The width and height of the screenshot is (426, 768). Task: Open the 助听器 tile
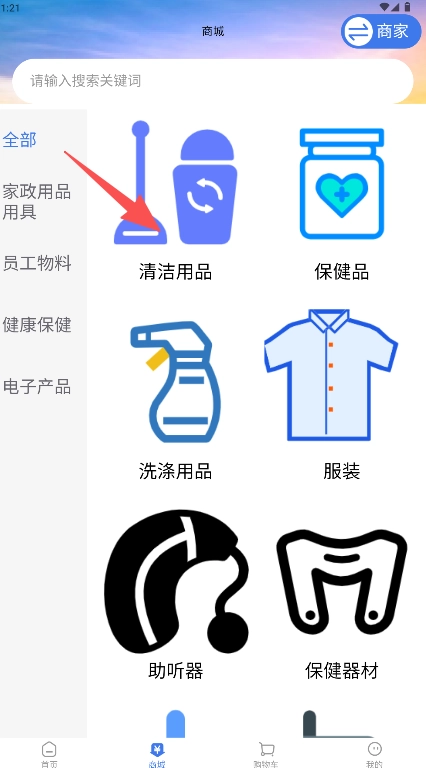[x=175, y=595]
